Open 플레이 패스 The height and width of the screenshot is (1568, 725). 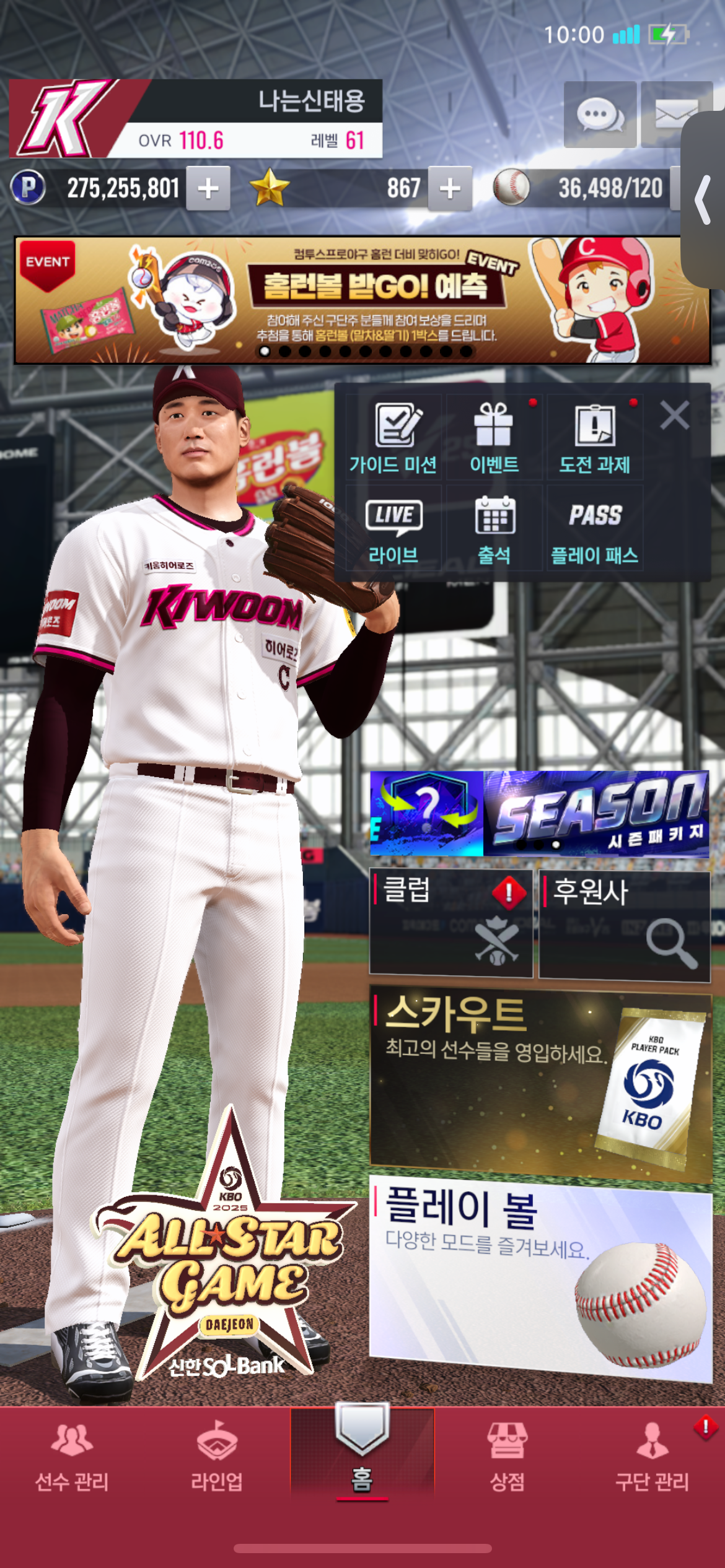coord(595,528)
